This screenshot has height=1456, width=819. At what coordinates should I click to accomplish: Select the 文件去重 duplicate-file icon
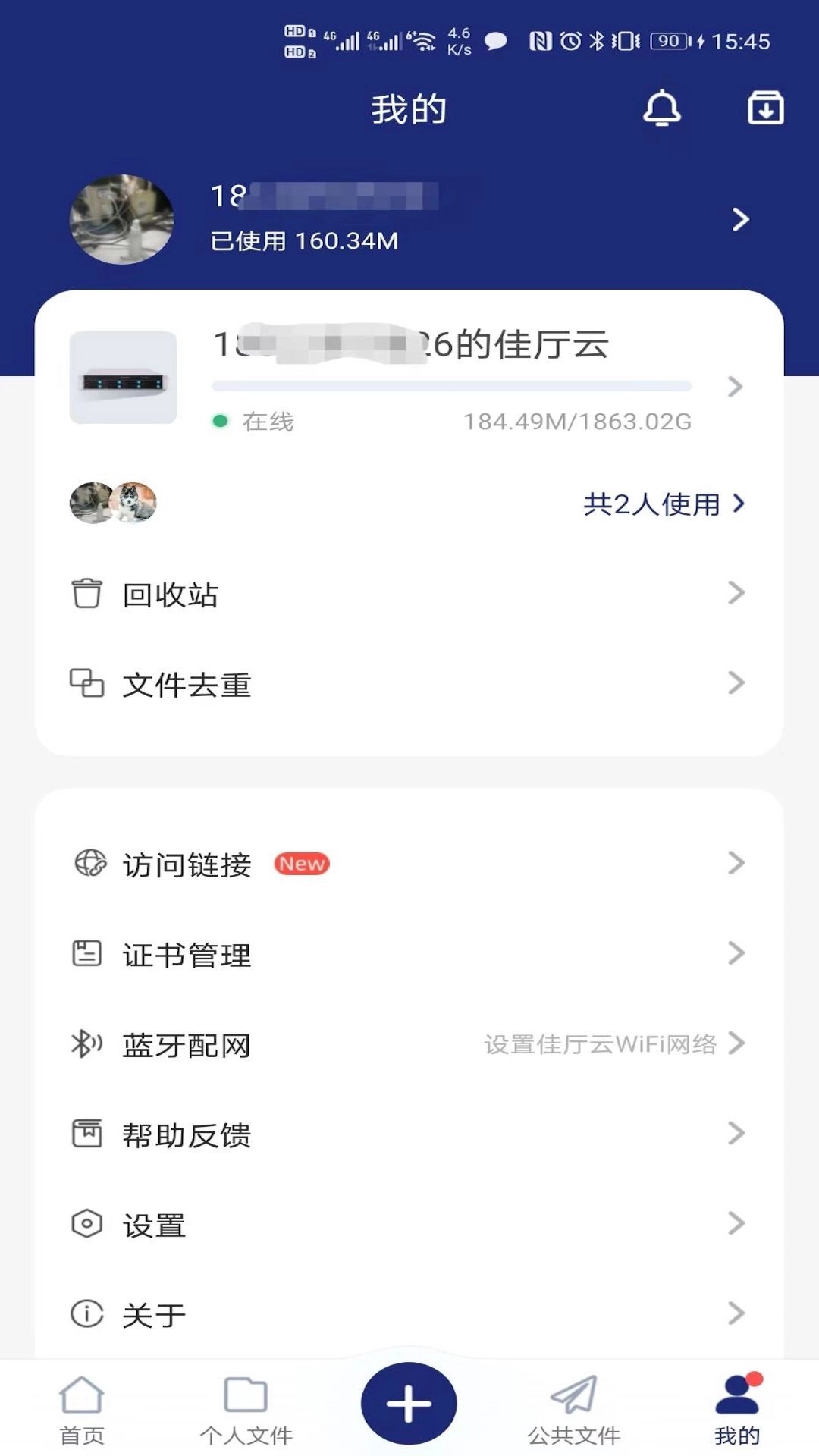(86, 684)
